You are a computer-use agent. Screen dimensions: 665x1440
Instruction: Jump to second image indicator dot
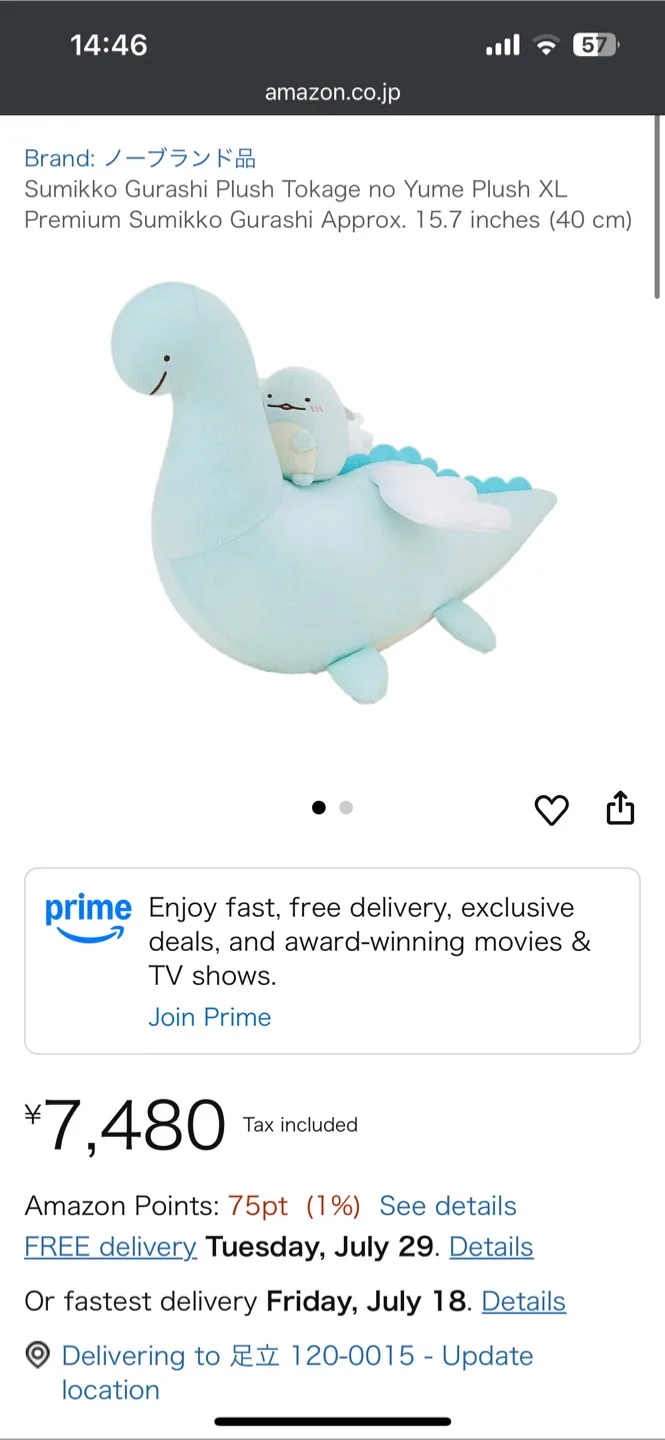346,808
